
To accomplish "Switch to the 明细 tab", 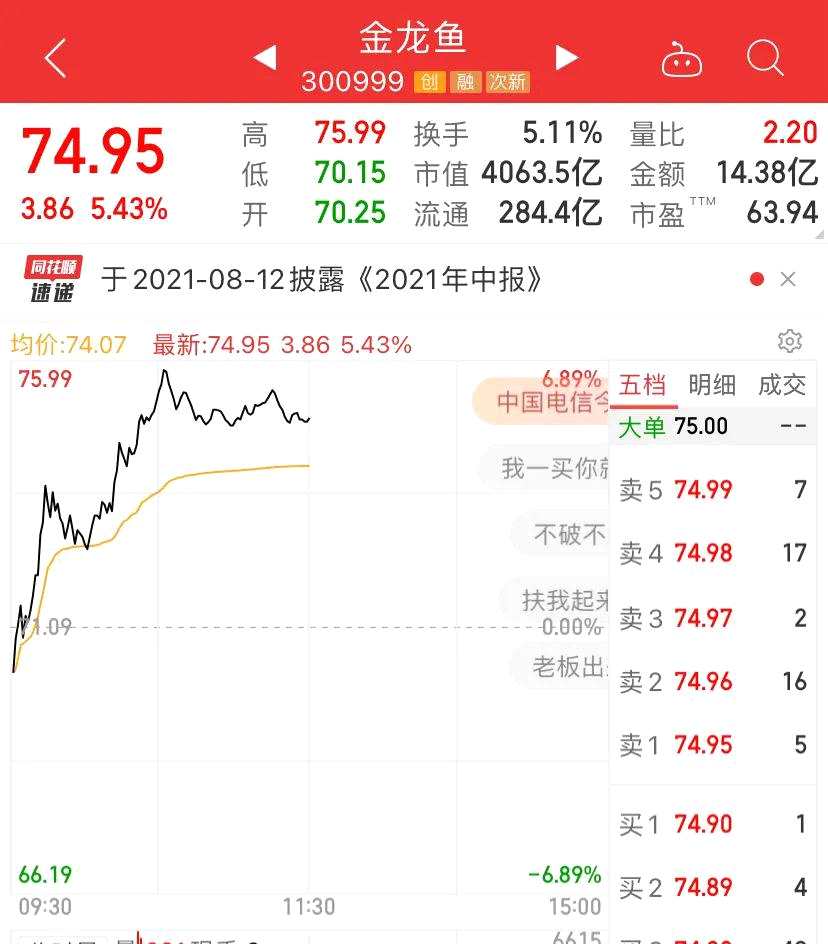I will pos(712,385).
